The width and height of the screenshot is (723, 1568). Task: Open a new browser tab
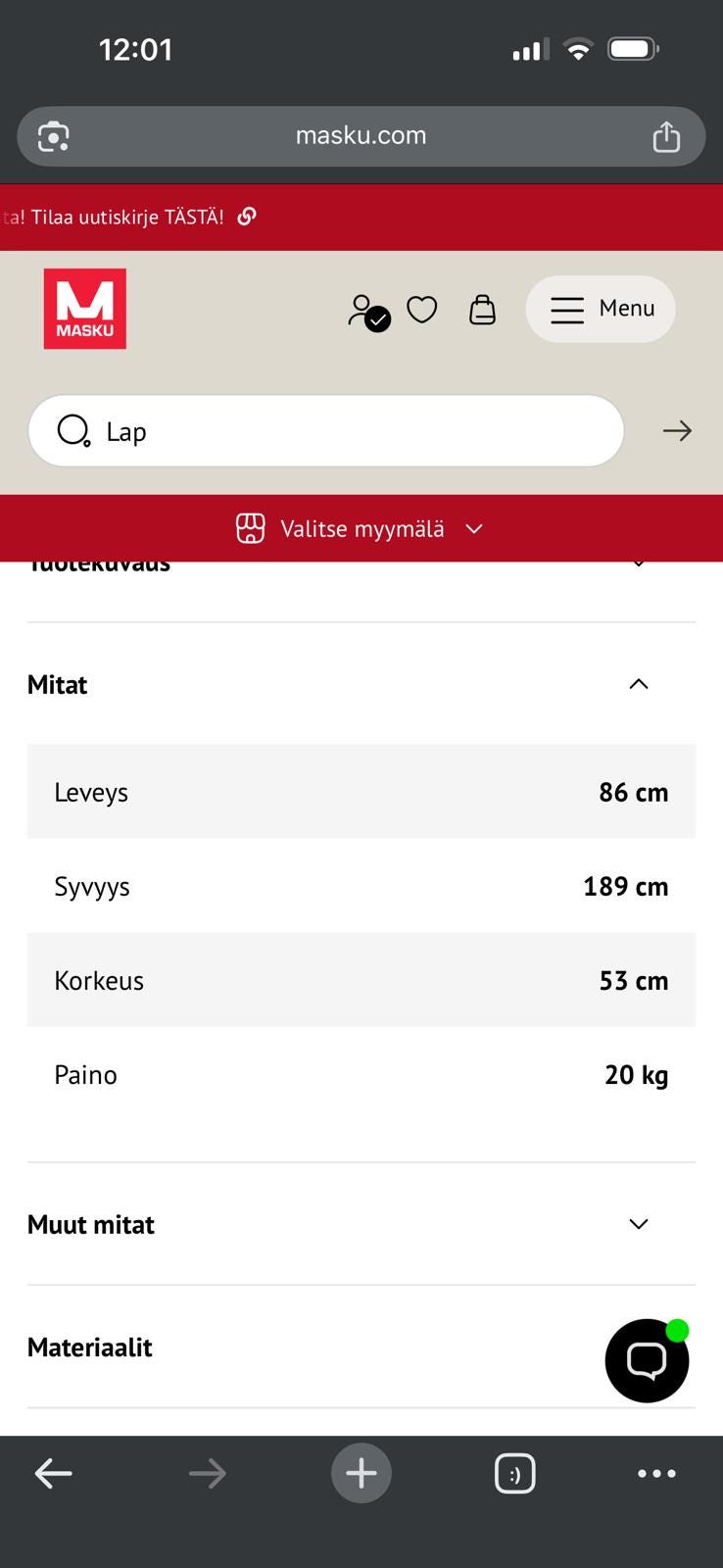pyautogui.click(x=361, y=1473)
